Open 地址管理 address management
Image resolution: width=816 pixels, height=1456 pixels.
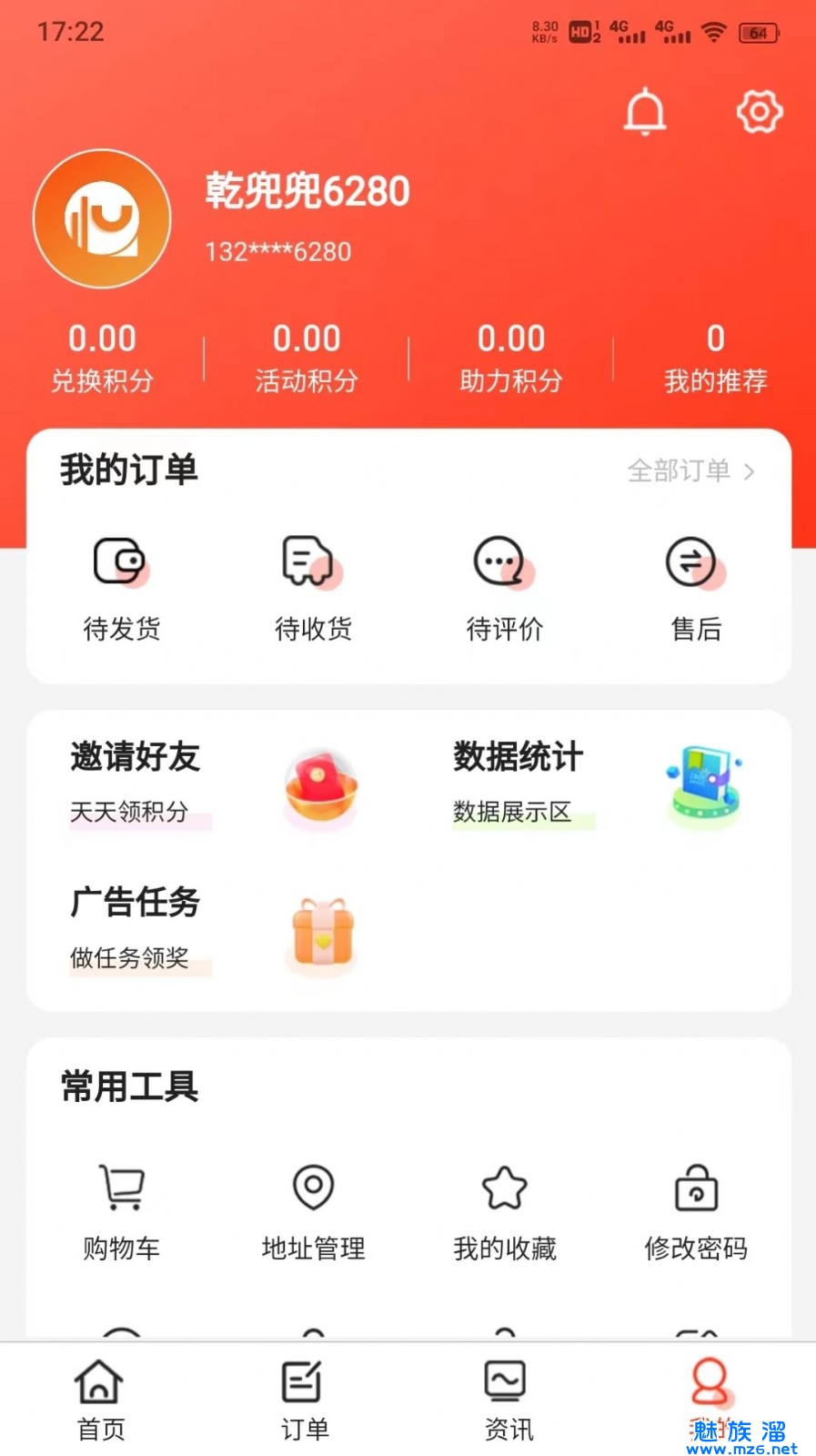(x=313, y=1212)
